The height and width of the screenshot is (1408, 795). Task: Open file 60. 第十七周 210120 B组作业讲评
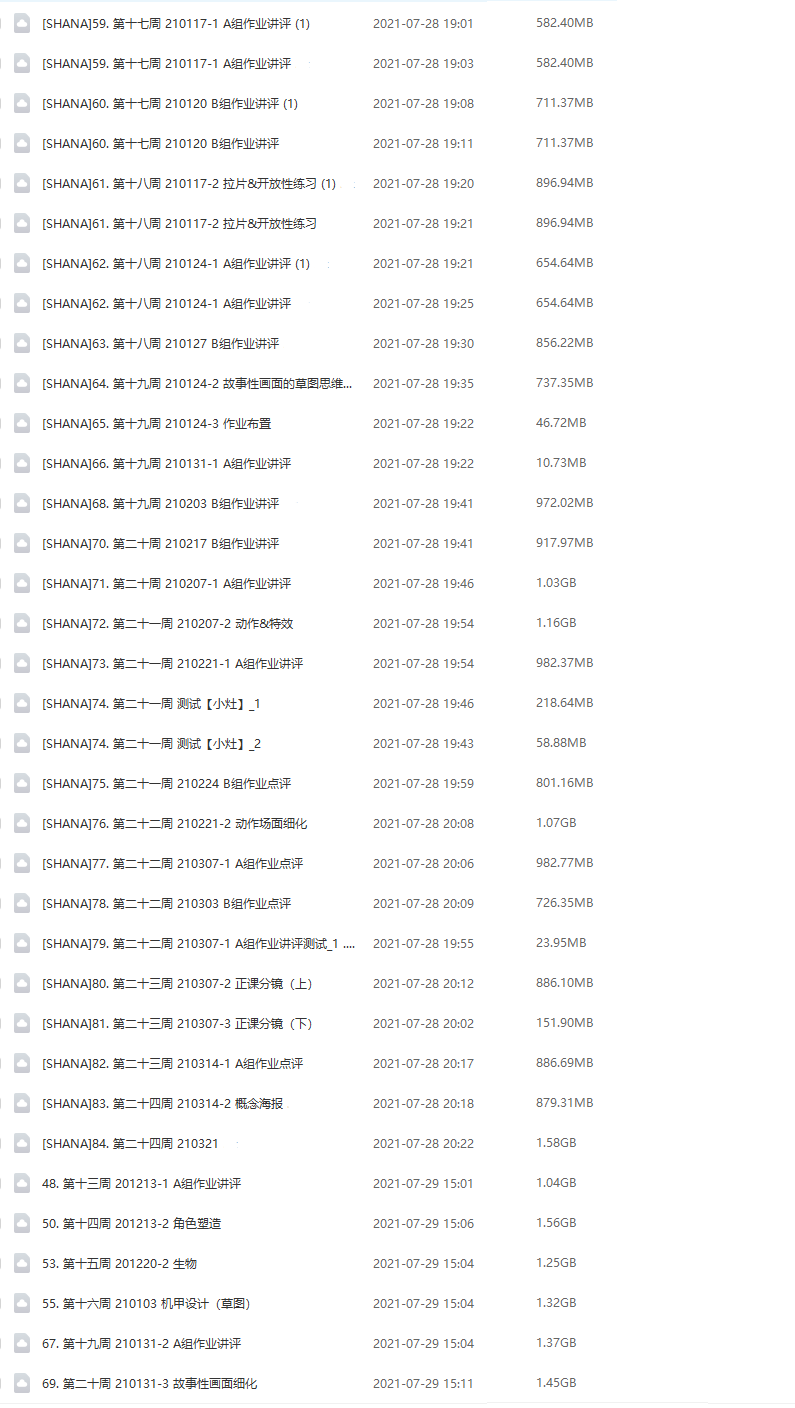point(160,144)
